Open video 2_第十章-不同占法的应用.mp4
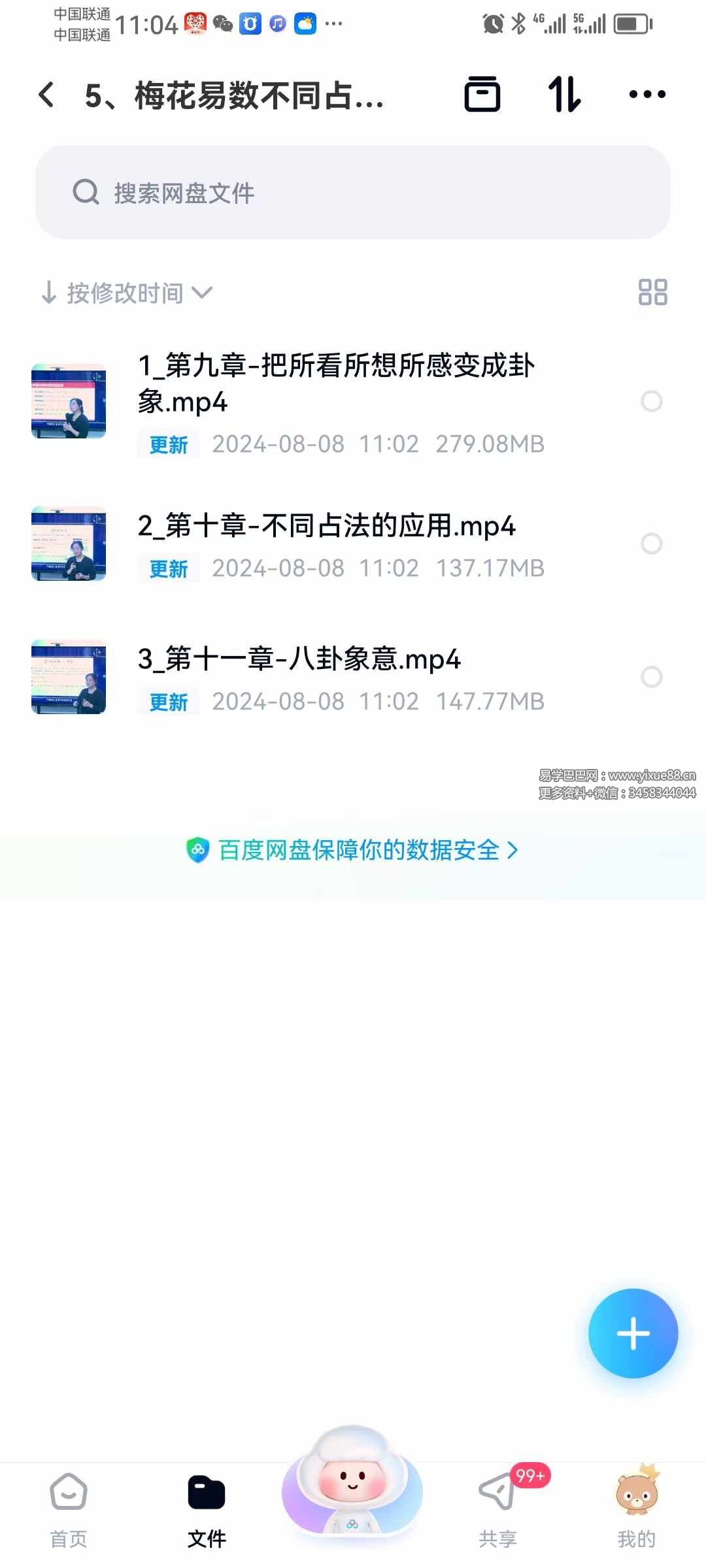The width and height of the screenshot is (706, 1568). click(x=327, y=527)
